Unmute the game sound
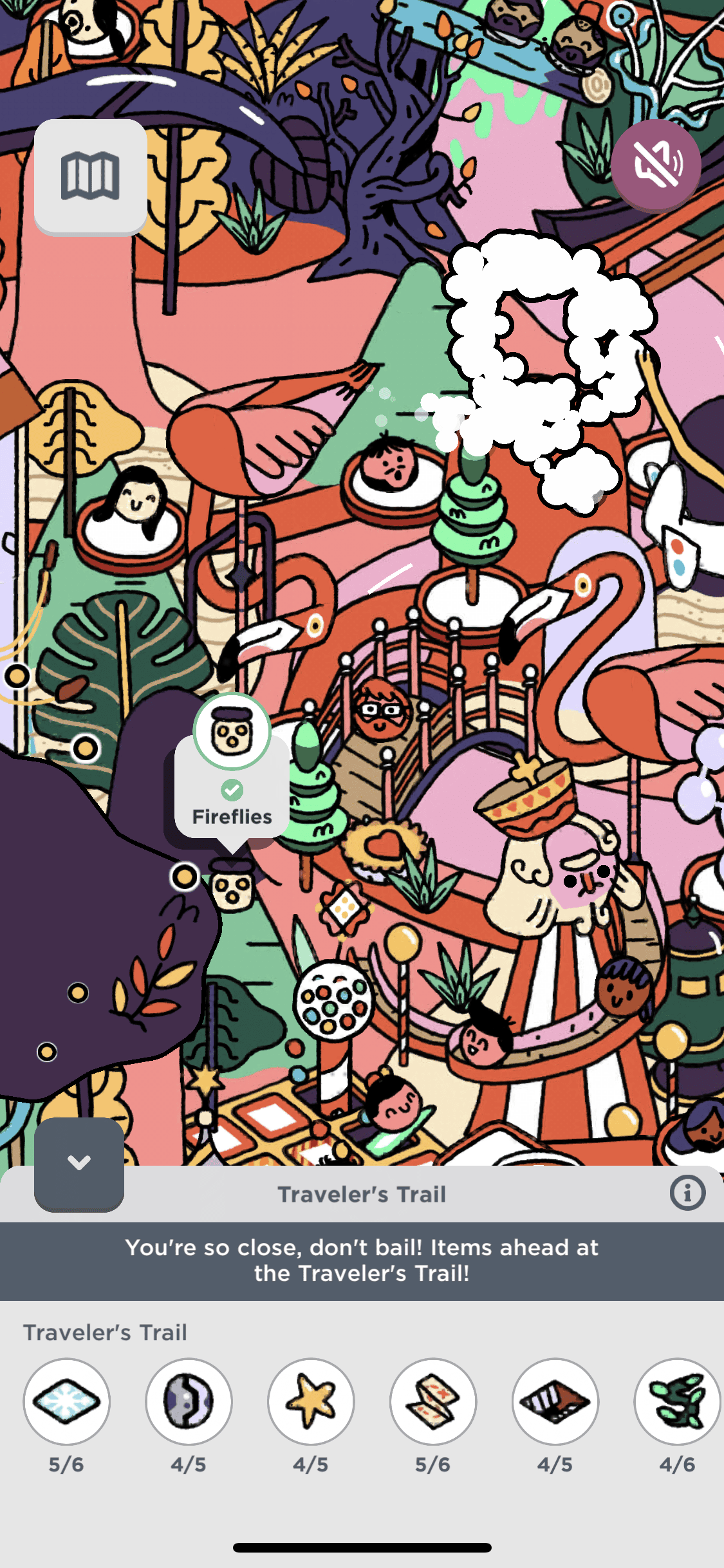The width and height of the screenshot is (724, 1568). point(656,163)
